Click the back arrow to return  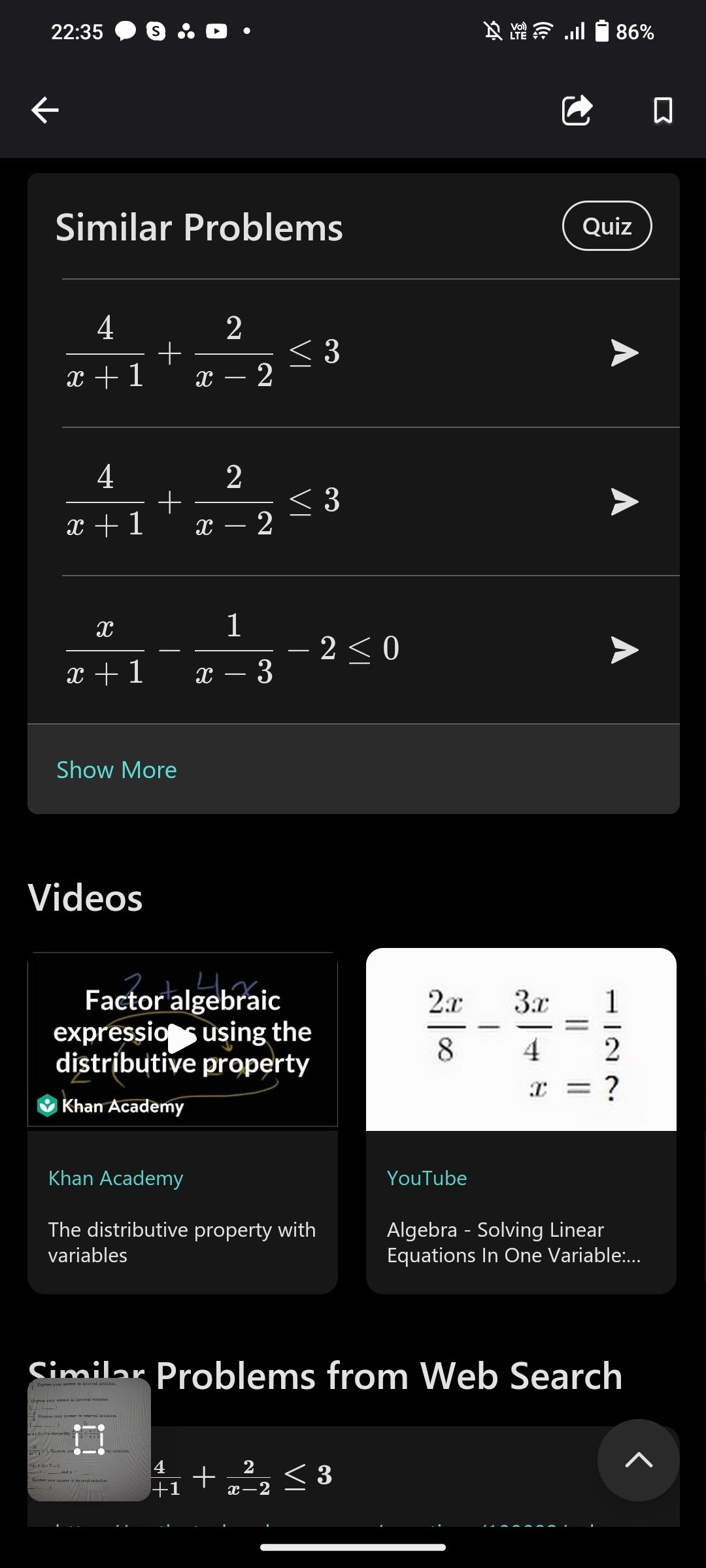pos(44,110)
